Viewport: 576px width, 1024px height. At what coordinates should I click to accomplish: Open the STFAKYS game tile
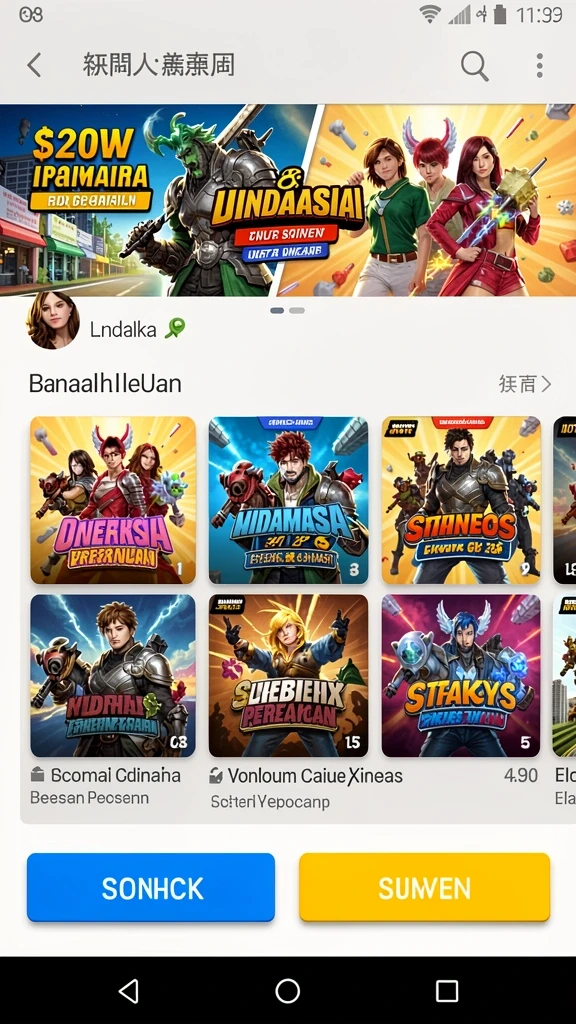point(461,675)
